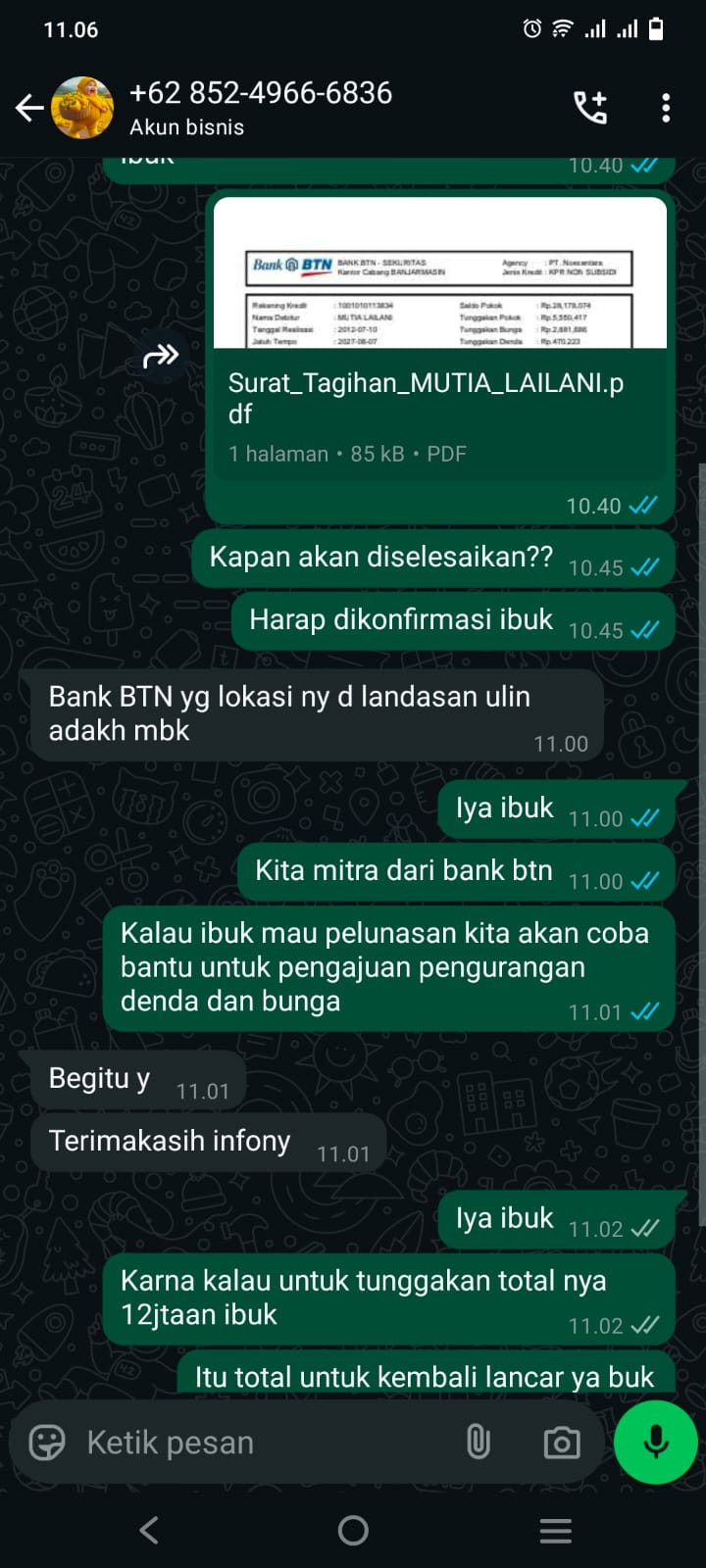The image size is (706, 1568).
Task: Tap the system home button
Action: pos(353,1530)
